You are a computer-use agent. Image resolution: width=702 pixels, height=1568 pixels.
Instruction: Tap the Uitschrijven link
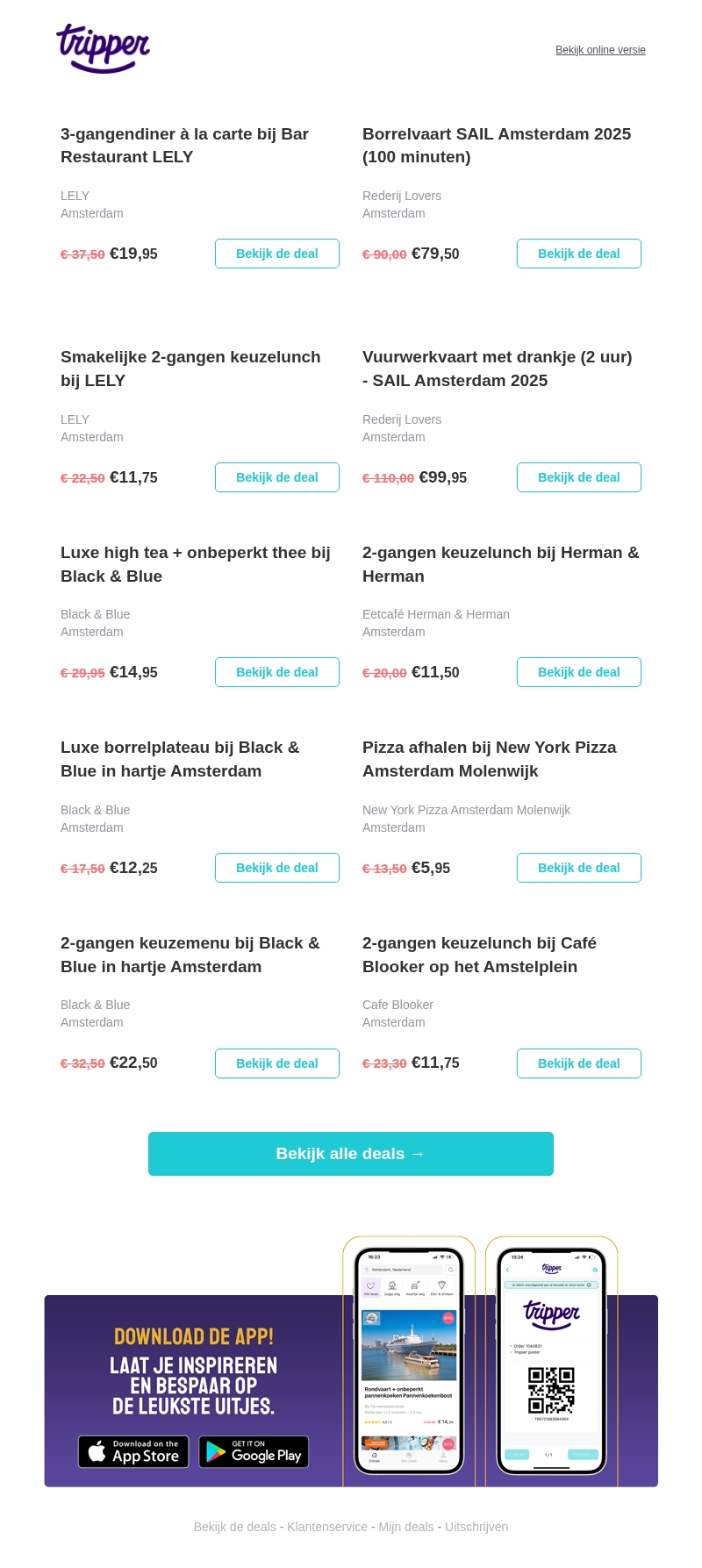point(476,1527)
